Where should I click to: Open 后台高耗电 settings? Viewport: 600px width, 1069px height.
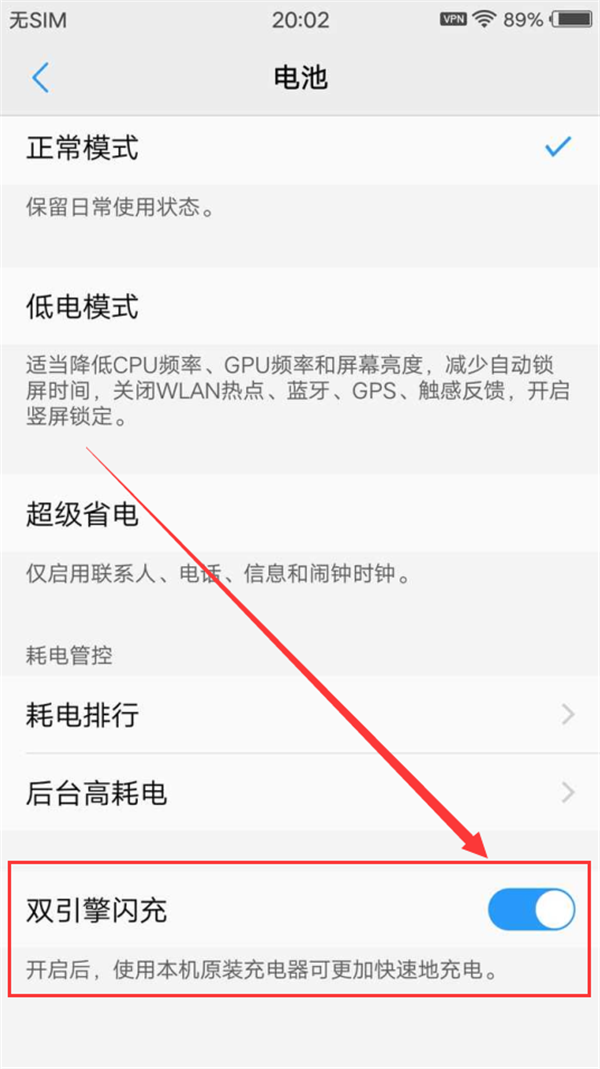[x=300, y=793]
